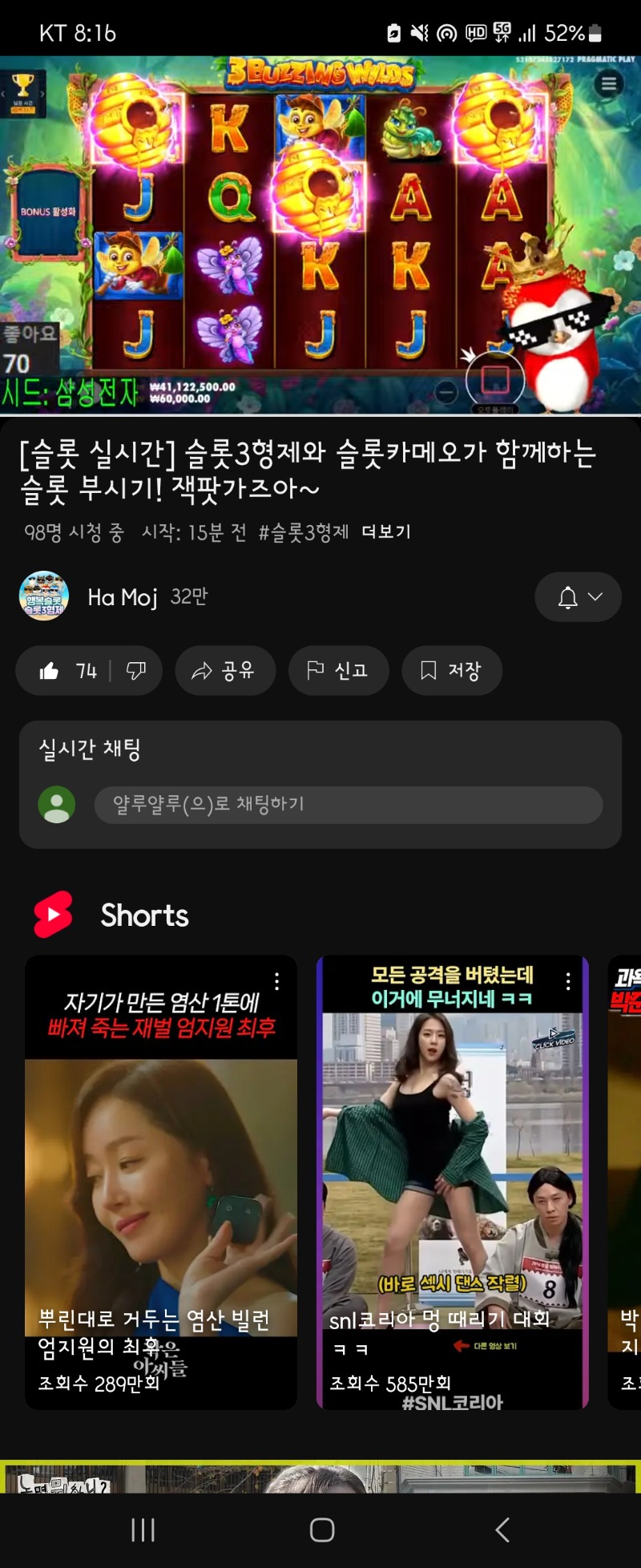Report the video with 신고
Image resolution: width=641 pixels, height=1568 pixels.
click(x=338, y=671)
